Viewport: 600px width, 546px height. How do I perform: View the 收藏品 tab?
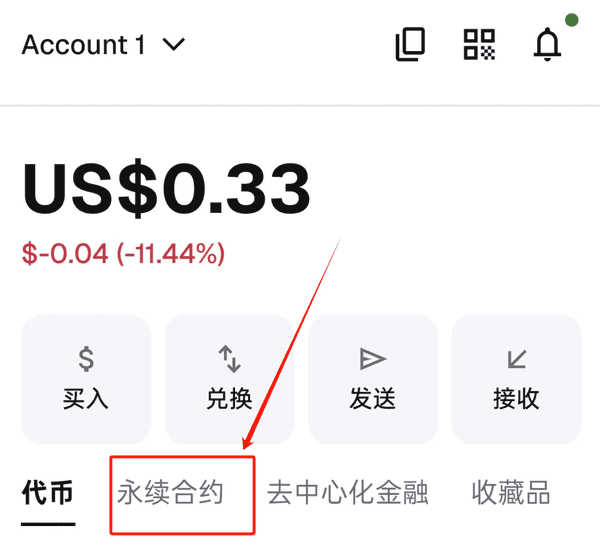click(511, 493)
